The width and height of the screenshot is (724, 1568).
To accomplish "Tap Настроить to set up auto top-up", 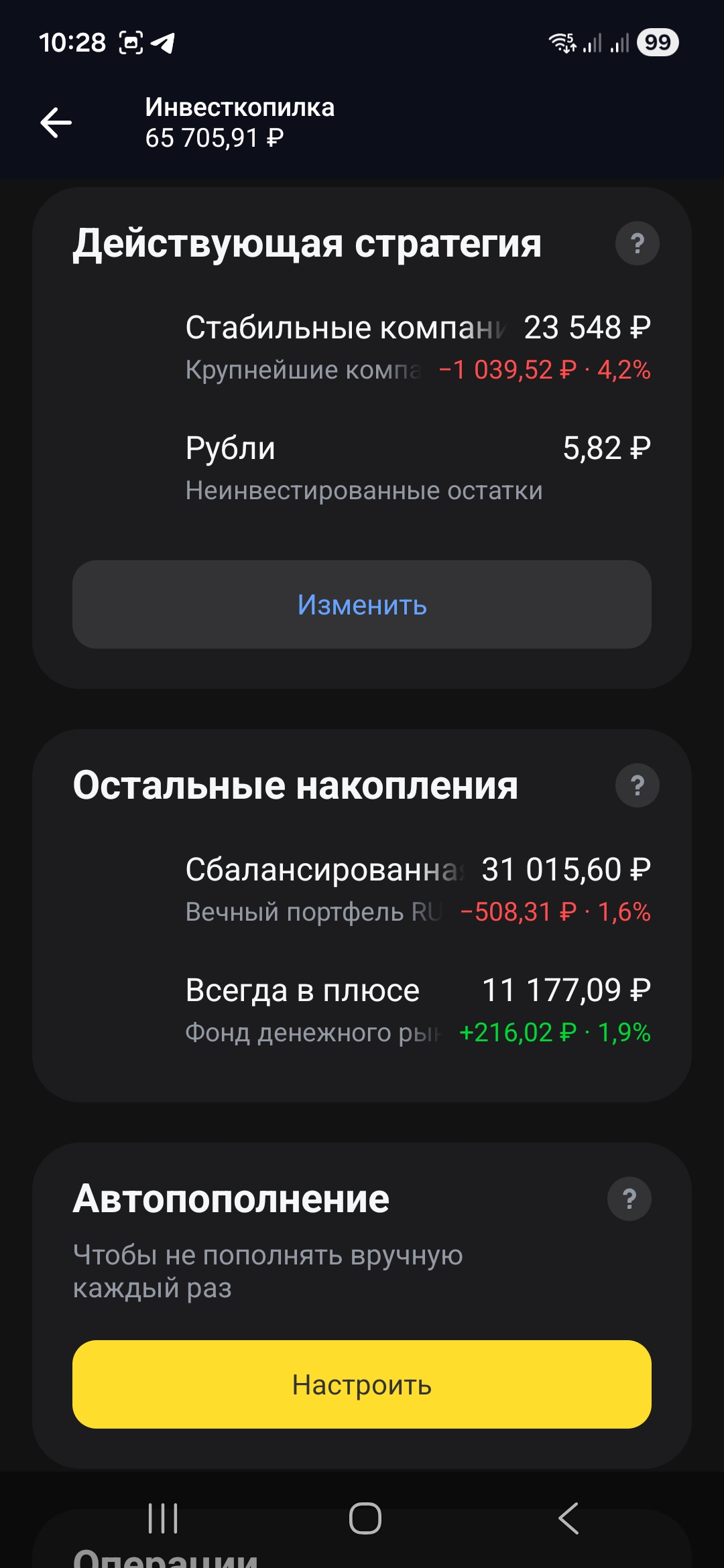I will (x=362, y=1384).
